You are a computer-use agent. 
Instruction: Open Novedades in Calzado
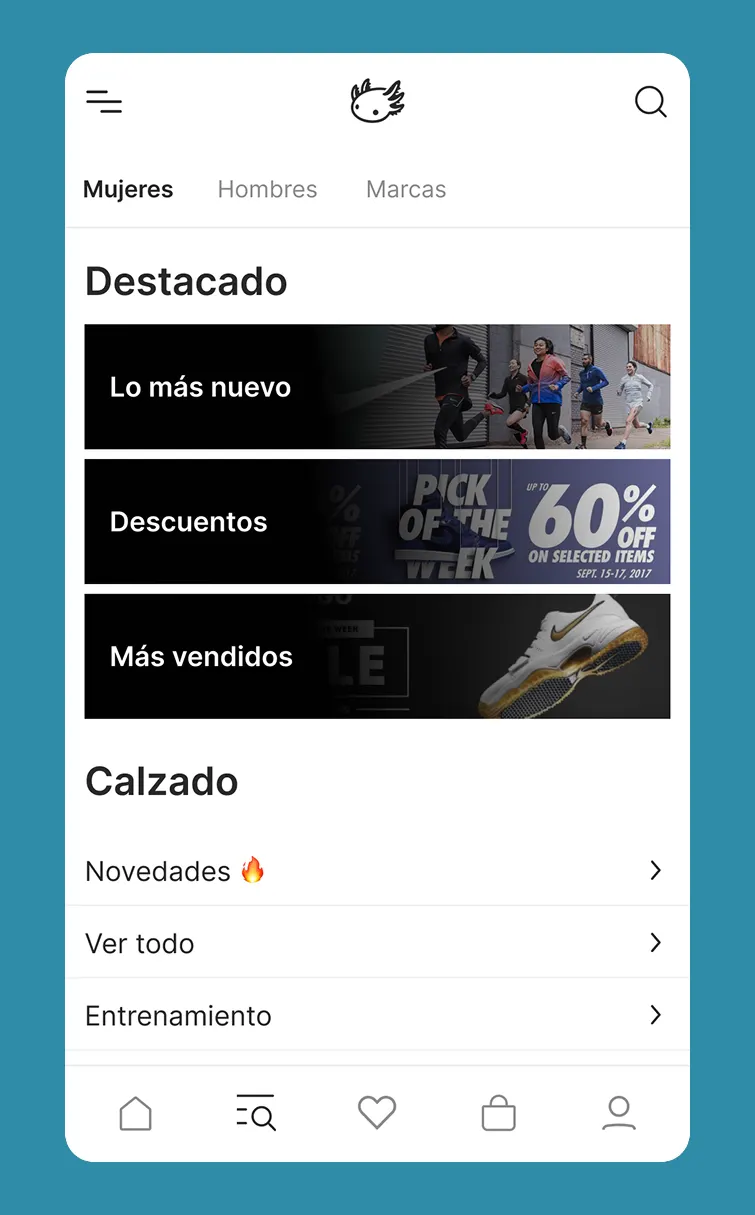(x=377, y=871)
